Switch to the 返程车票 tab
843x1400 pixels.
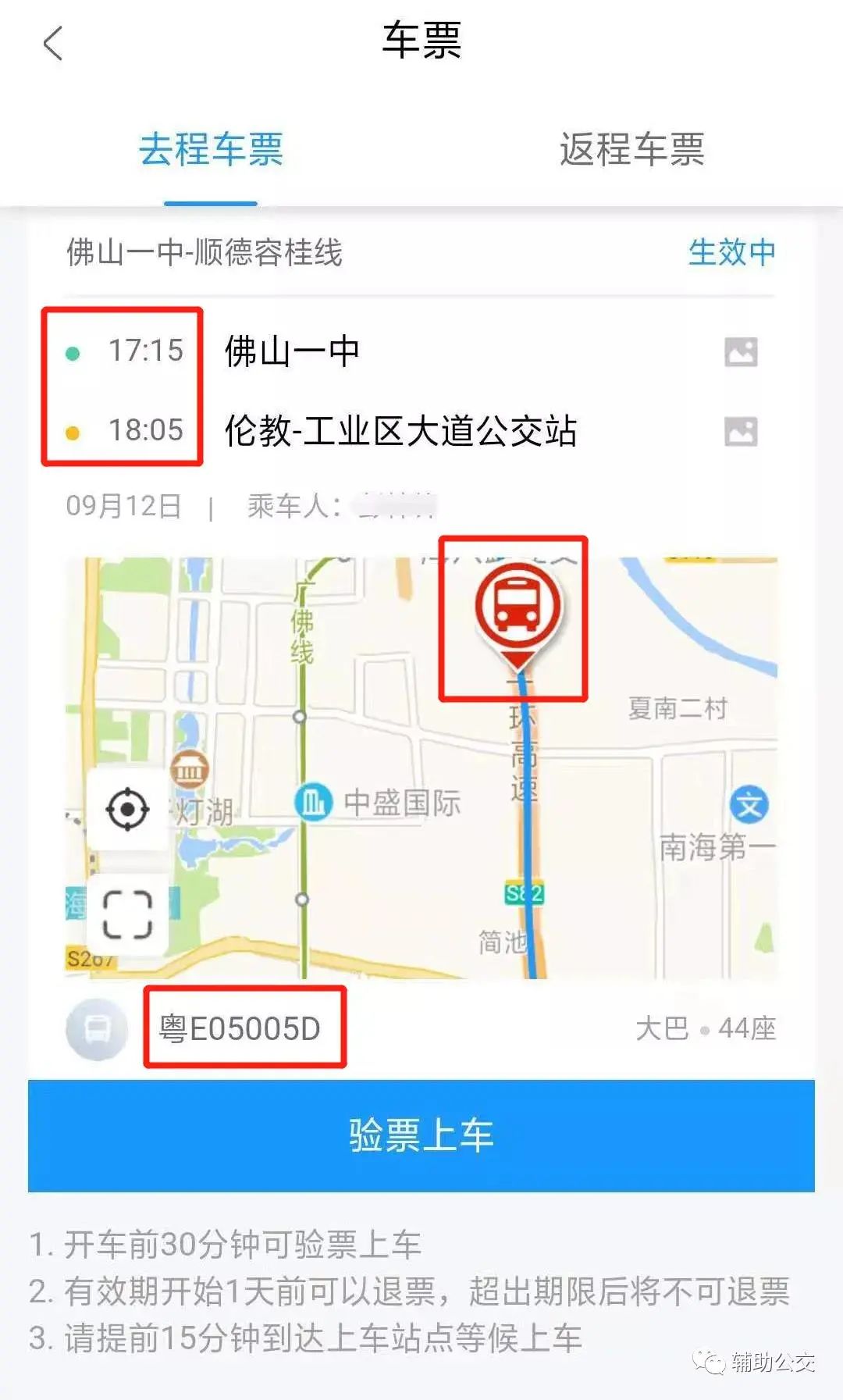pos(631,149)
